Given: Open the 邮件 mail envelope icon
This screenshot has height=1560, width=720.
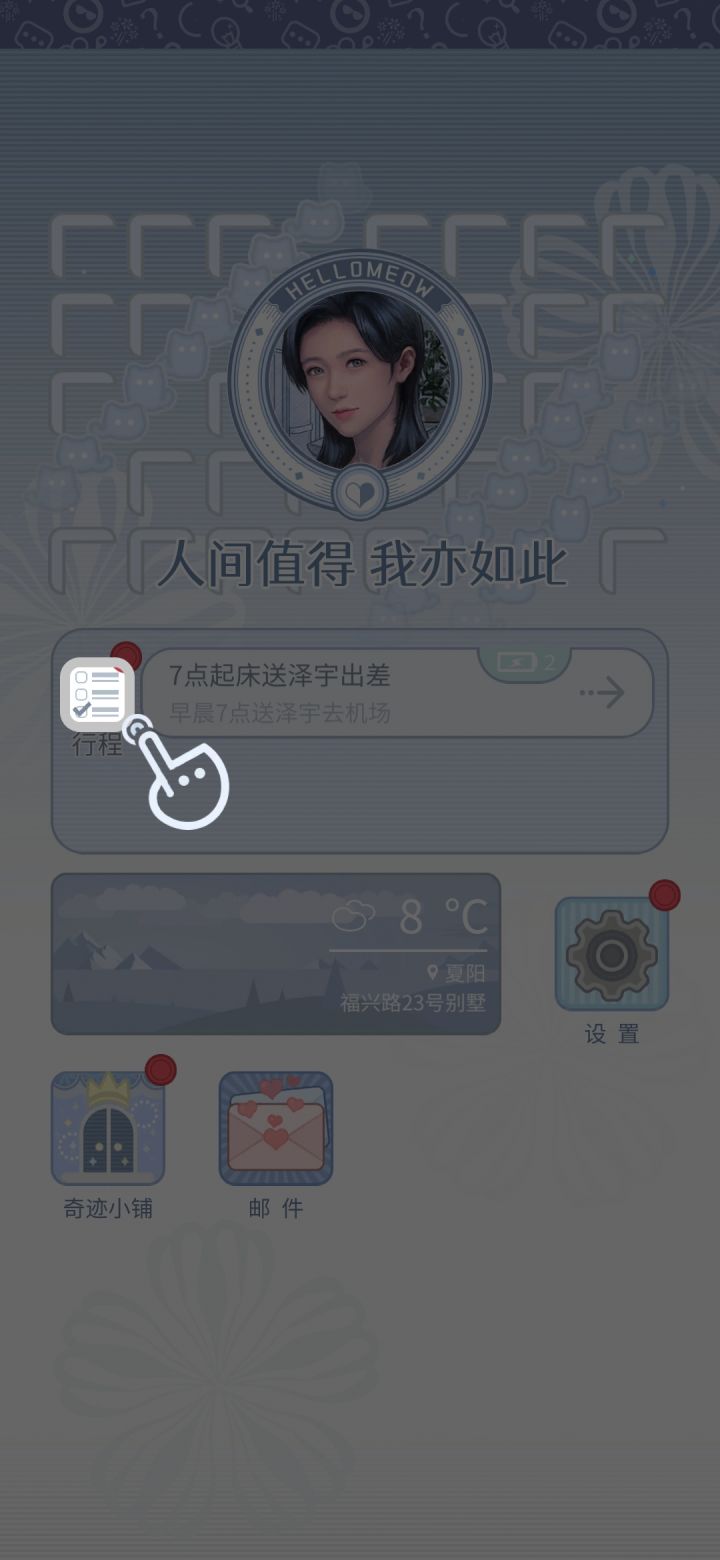Looking at the screenshot, I should (x=275, y=1127).
